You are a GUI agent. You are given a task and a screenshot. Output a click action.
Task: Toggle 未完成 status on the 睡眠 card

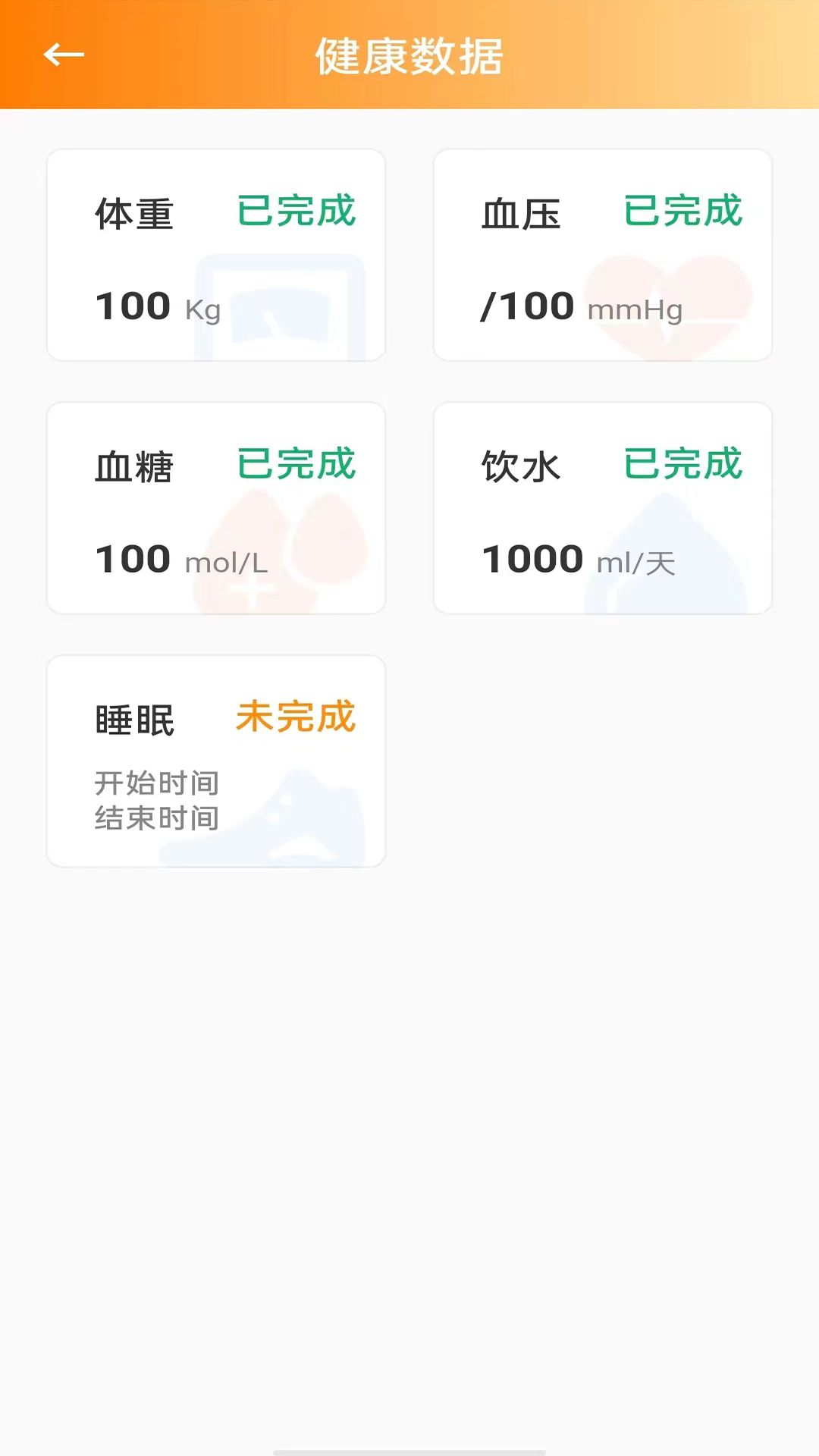296,717
